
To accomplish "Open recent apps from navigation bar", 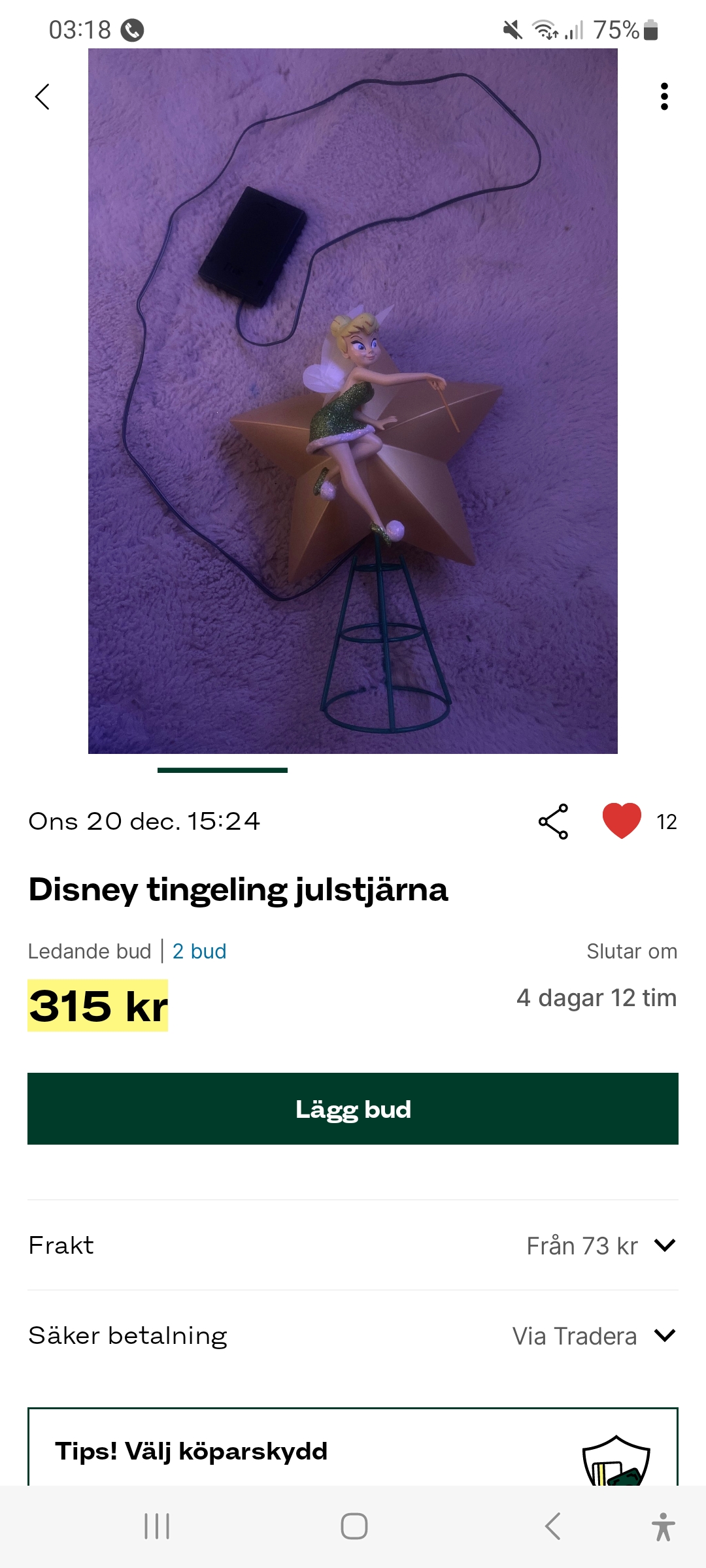I will (x=157, y=1526).
